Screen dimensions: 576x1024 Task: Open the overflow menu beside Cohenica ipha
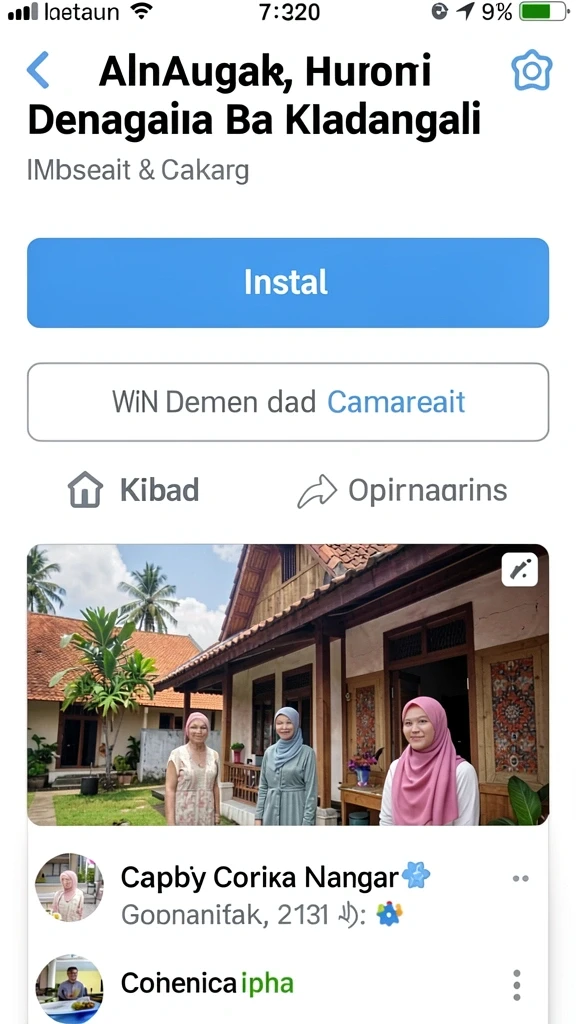[517, 985]
